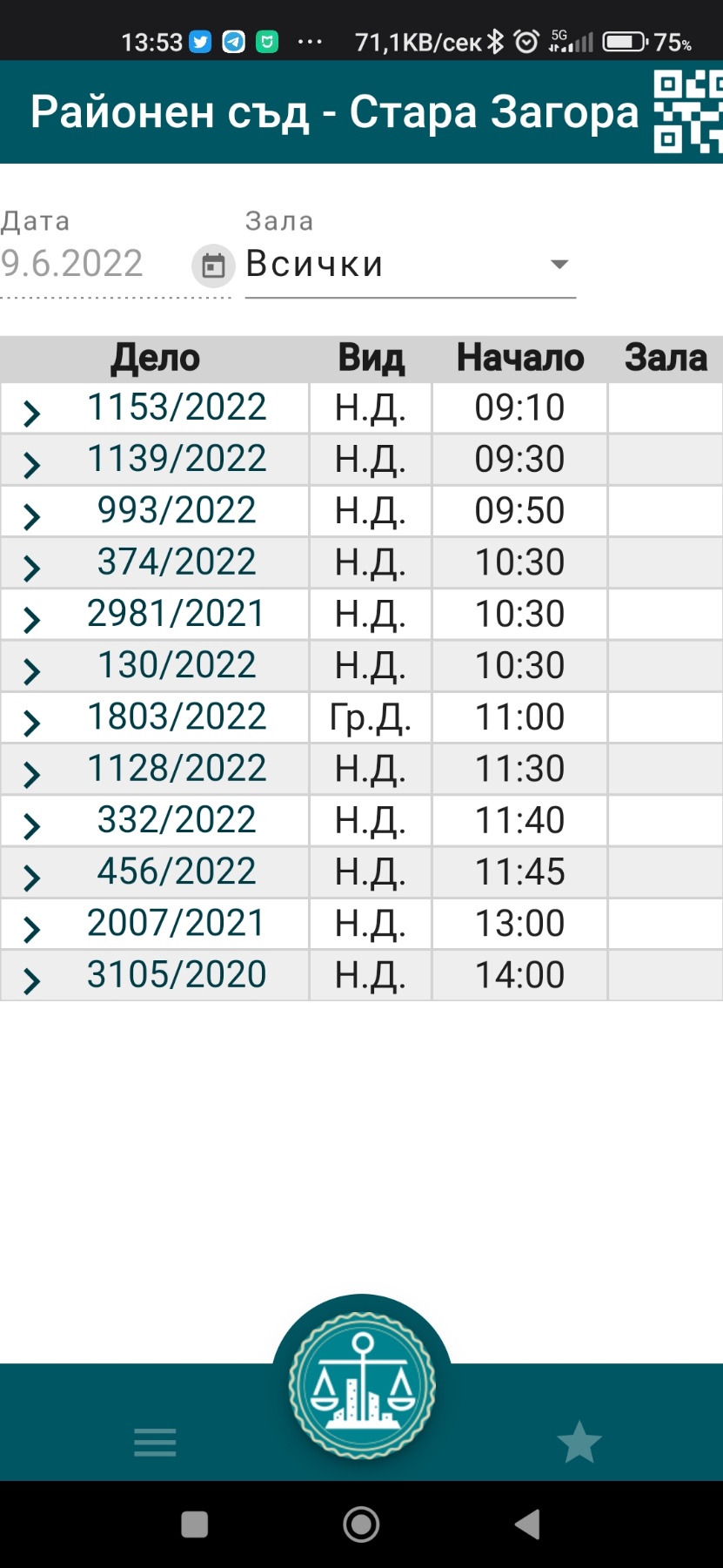
Task: Tap the central scales court button
Action: [362, 1385]
